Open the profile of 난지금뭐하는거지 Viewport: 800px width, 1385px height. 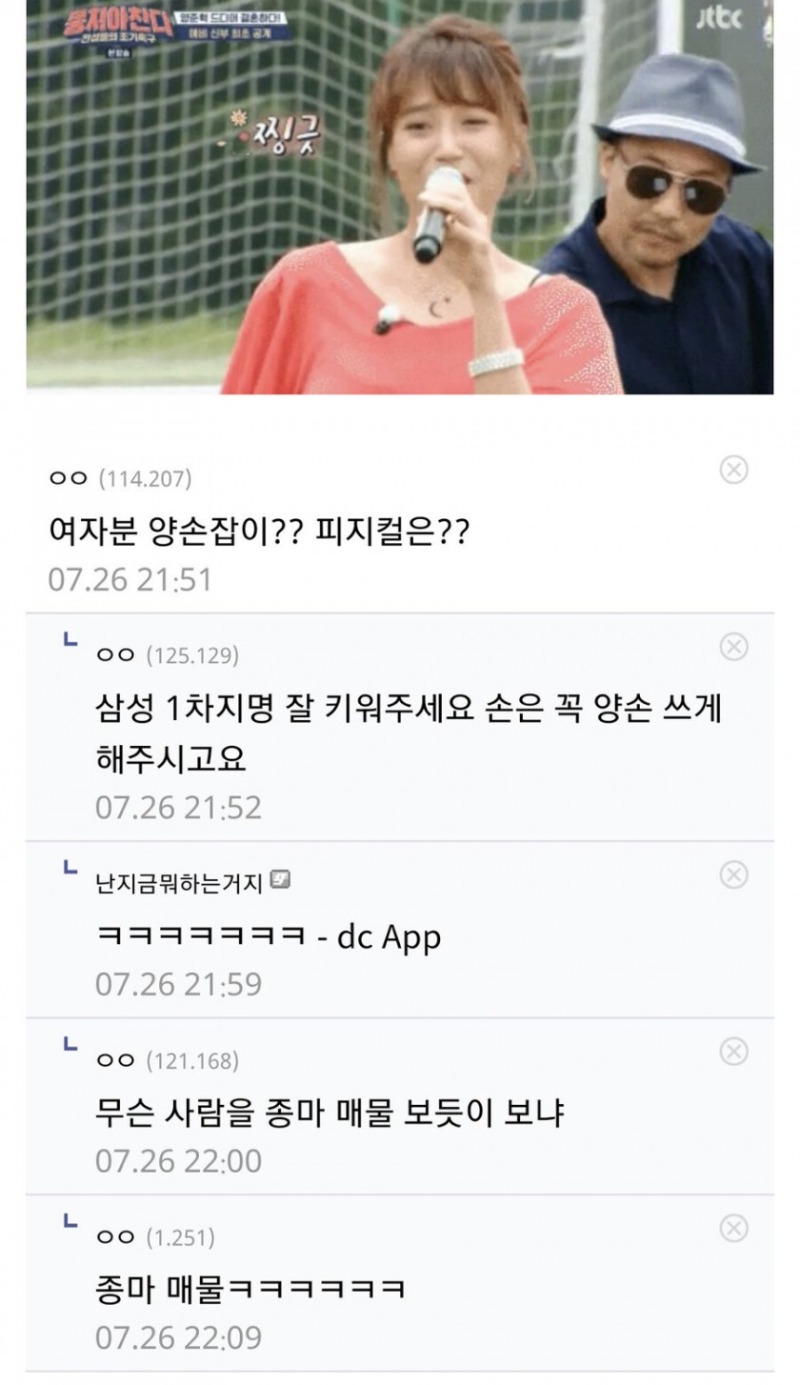coord(178,882)
